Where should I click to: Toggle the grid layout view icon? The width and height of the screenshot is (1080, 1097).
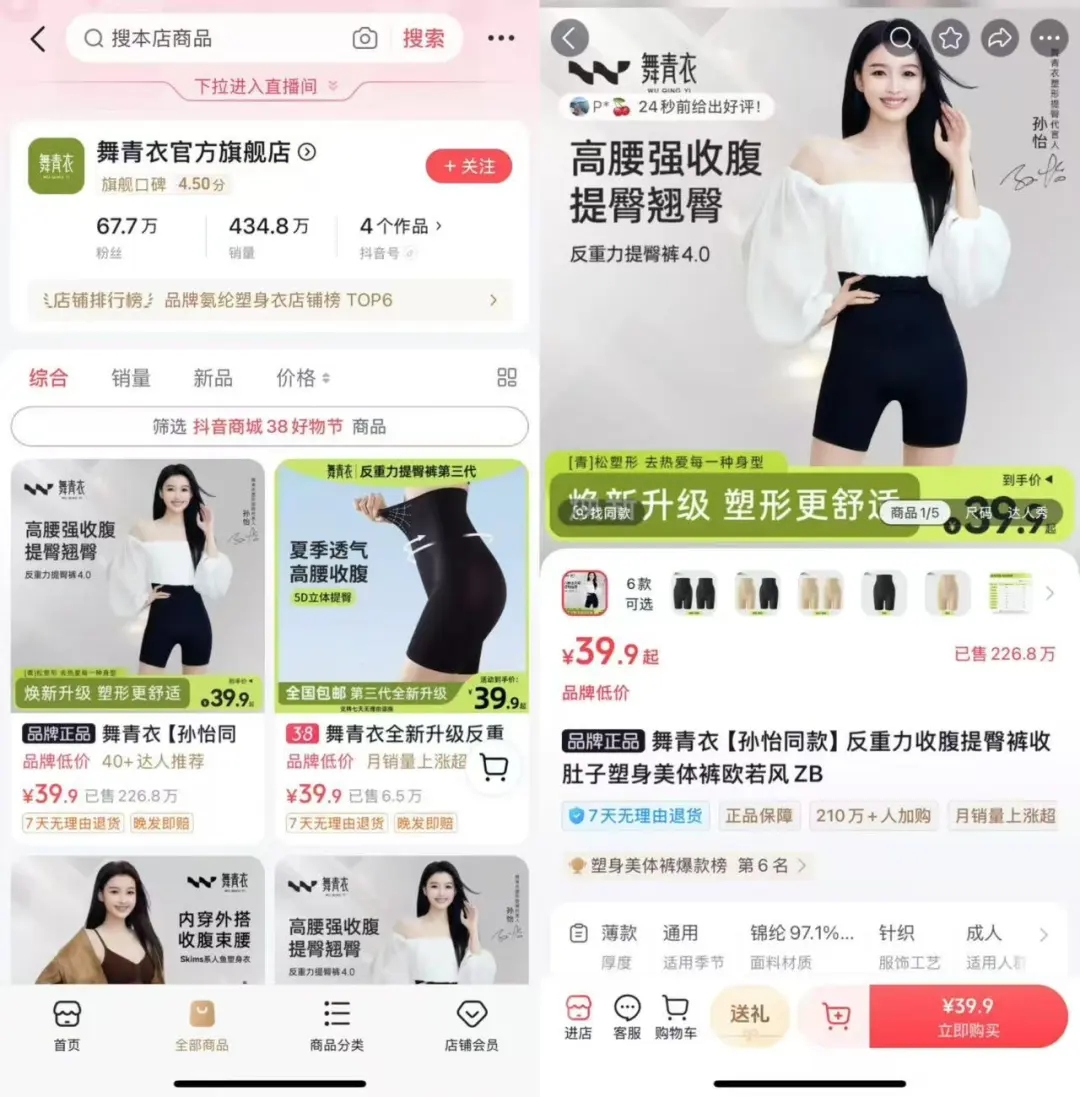coord(507,377)
